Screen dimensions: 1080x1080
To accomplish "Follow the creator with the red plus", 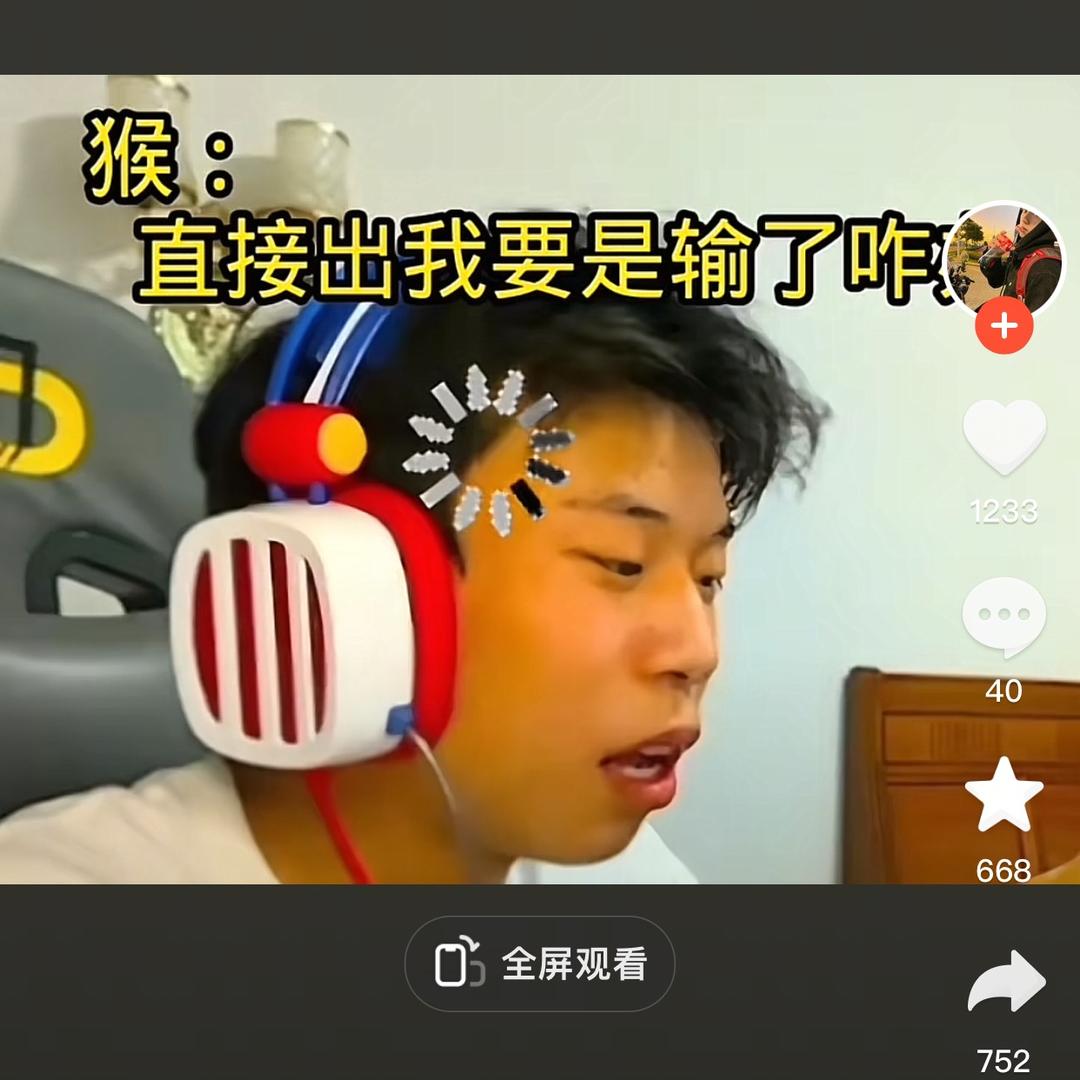I will 1004,327.
